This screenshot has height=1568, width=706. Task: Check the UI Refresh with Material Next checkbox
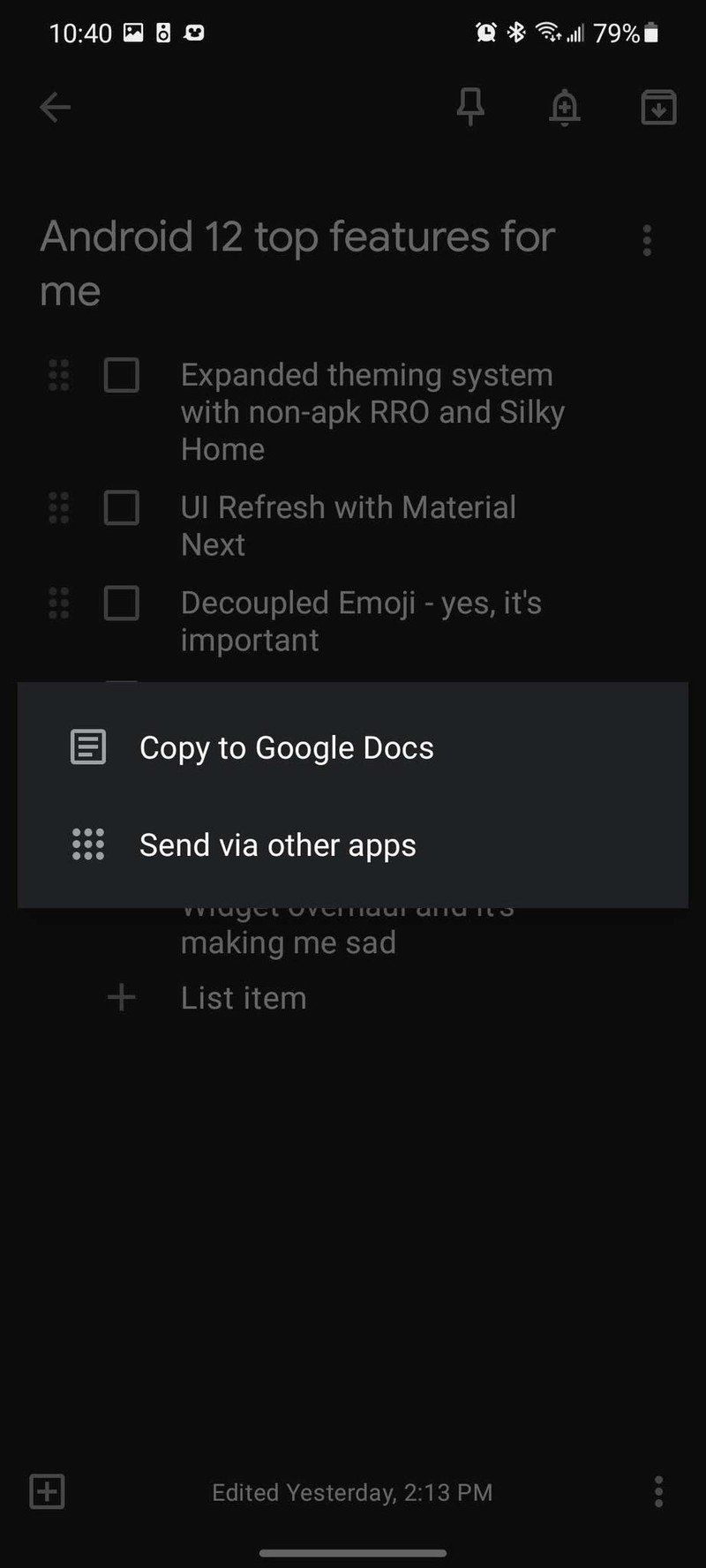pyautogui.click(x=121, y=509)
